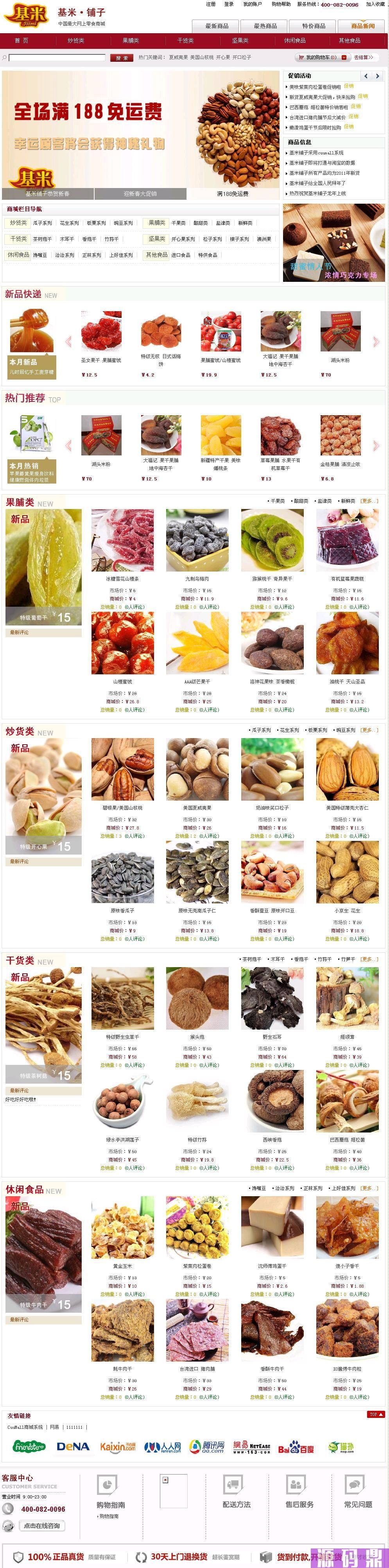389x1568 pixels.
Task: Open 瓜子系列 in the category guide
Action: tap(43, 223)
